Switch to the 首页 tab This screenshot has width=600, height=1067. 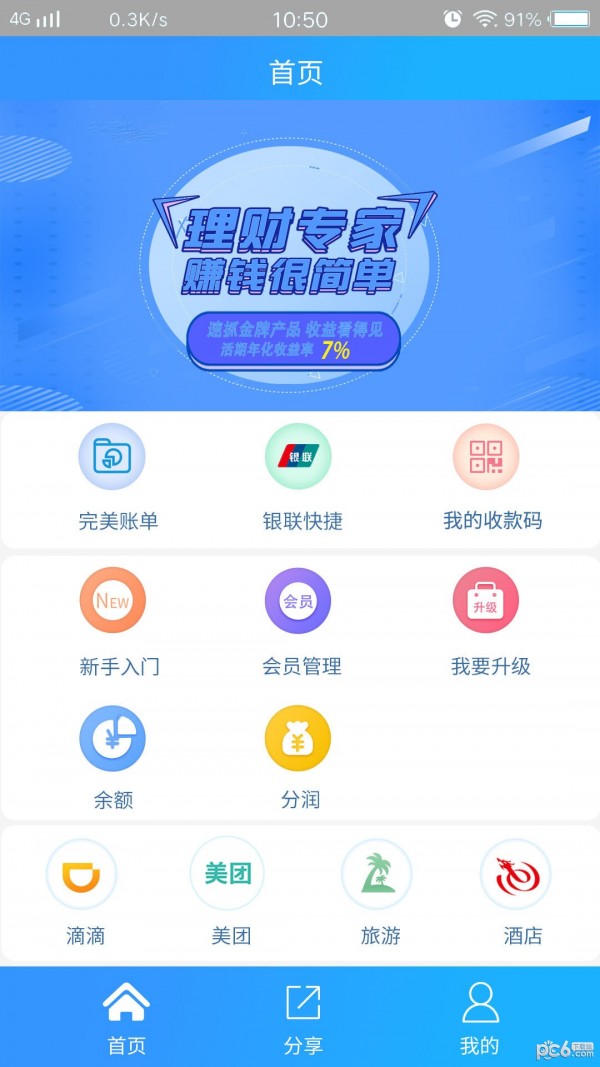(127, 1017)
